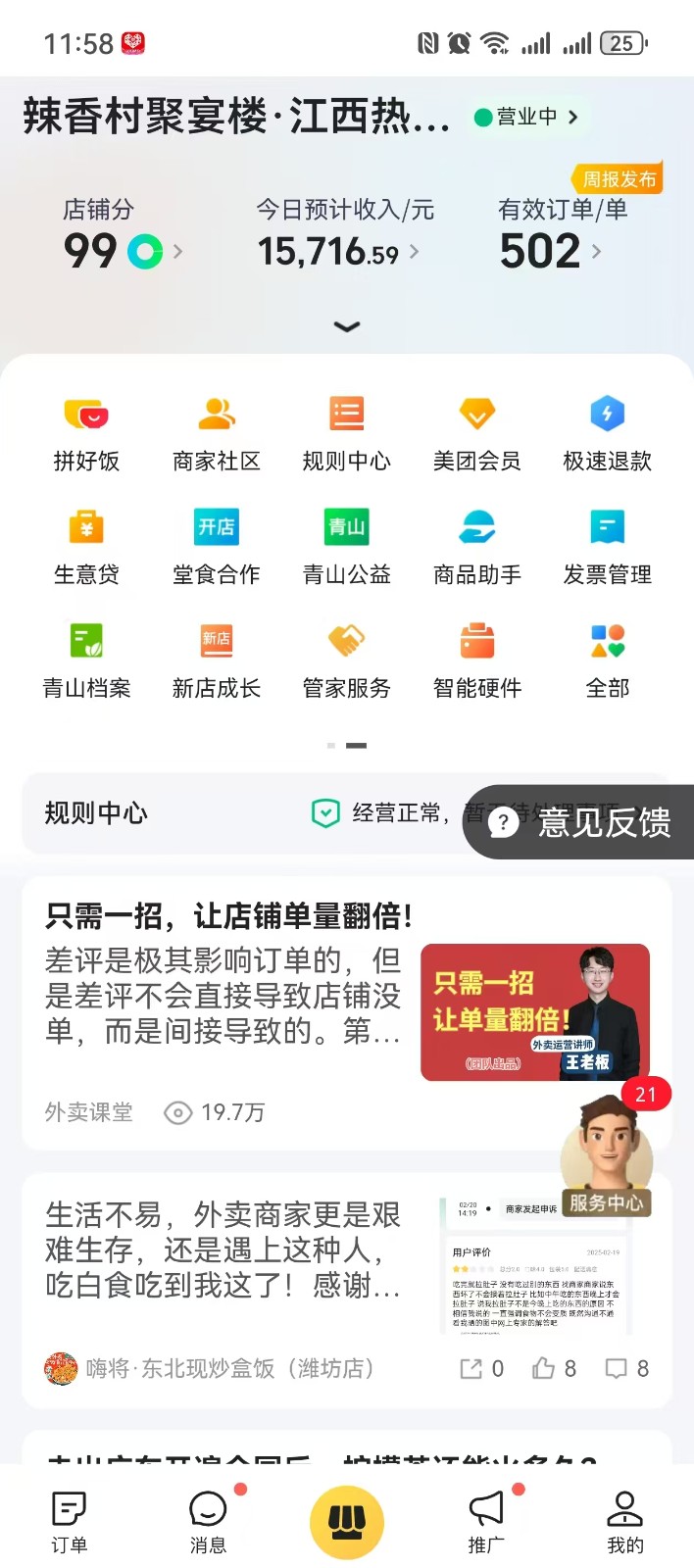Like the post from 嗨将·东北现炒盒饭
Image resolution: width=694 pixels, height=1568 pixels.
click(x=554, y=1368)
